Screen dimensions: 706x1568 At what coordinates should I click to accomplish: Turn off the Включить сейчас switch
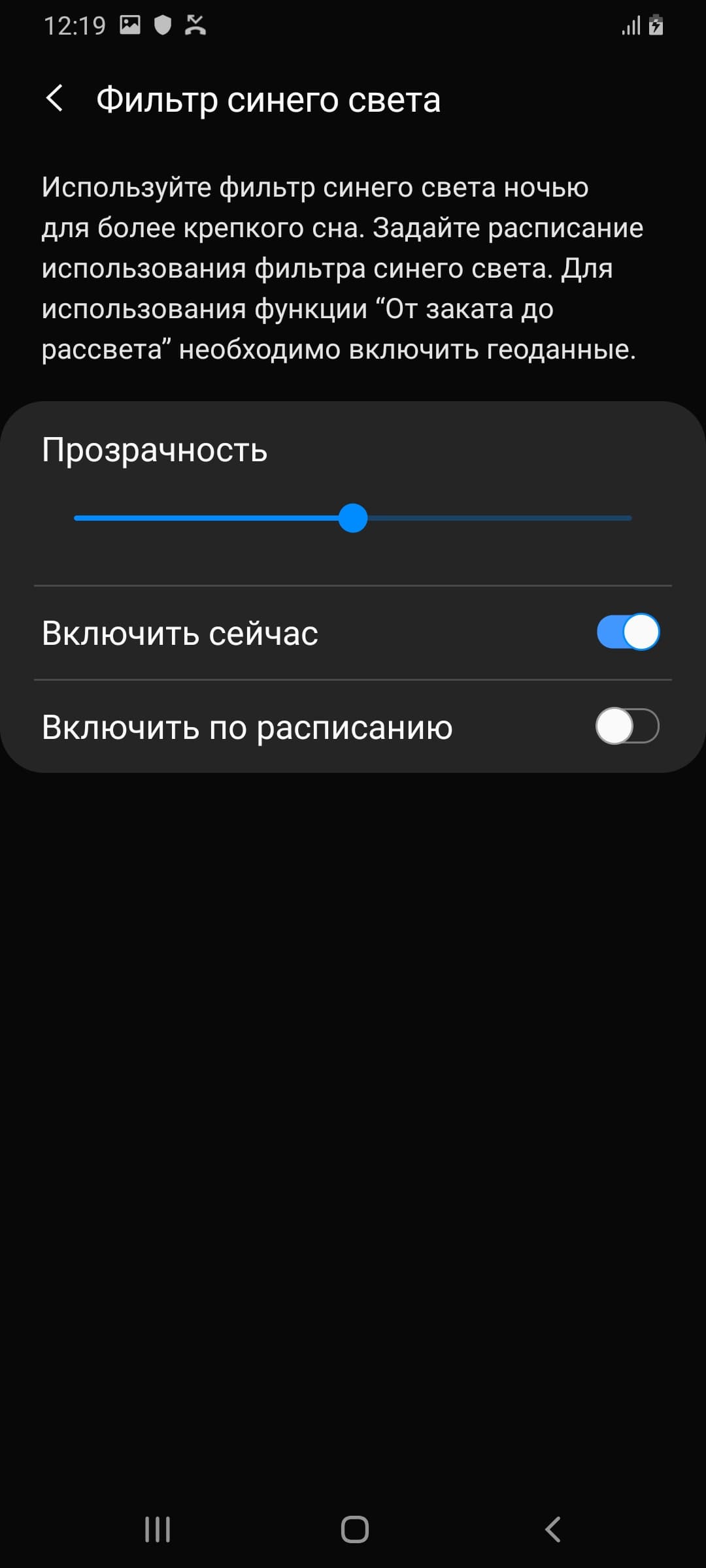pos(628,632)
